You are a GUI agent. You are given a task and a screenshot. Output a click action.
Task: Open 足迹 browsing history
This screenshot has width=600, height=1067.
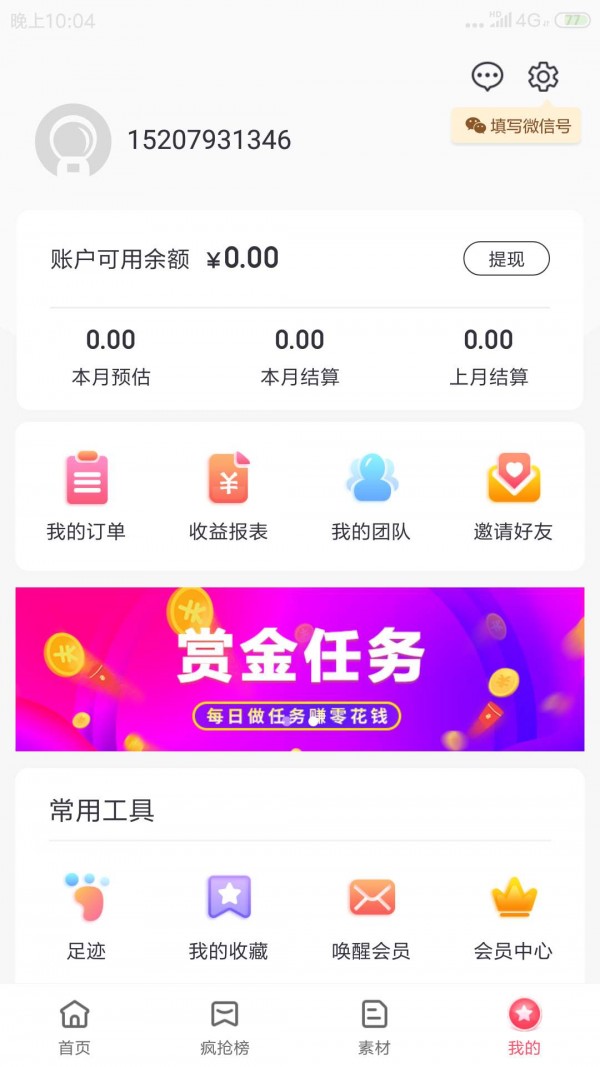pyautogui.click(x=86, y=914)
